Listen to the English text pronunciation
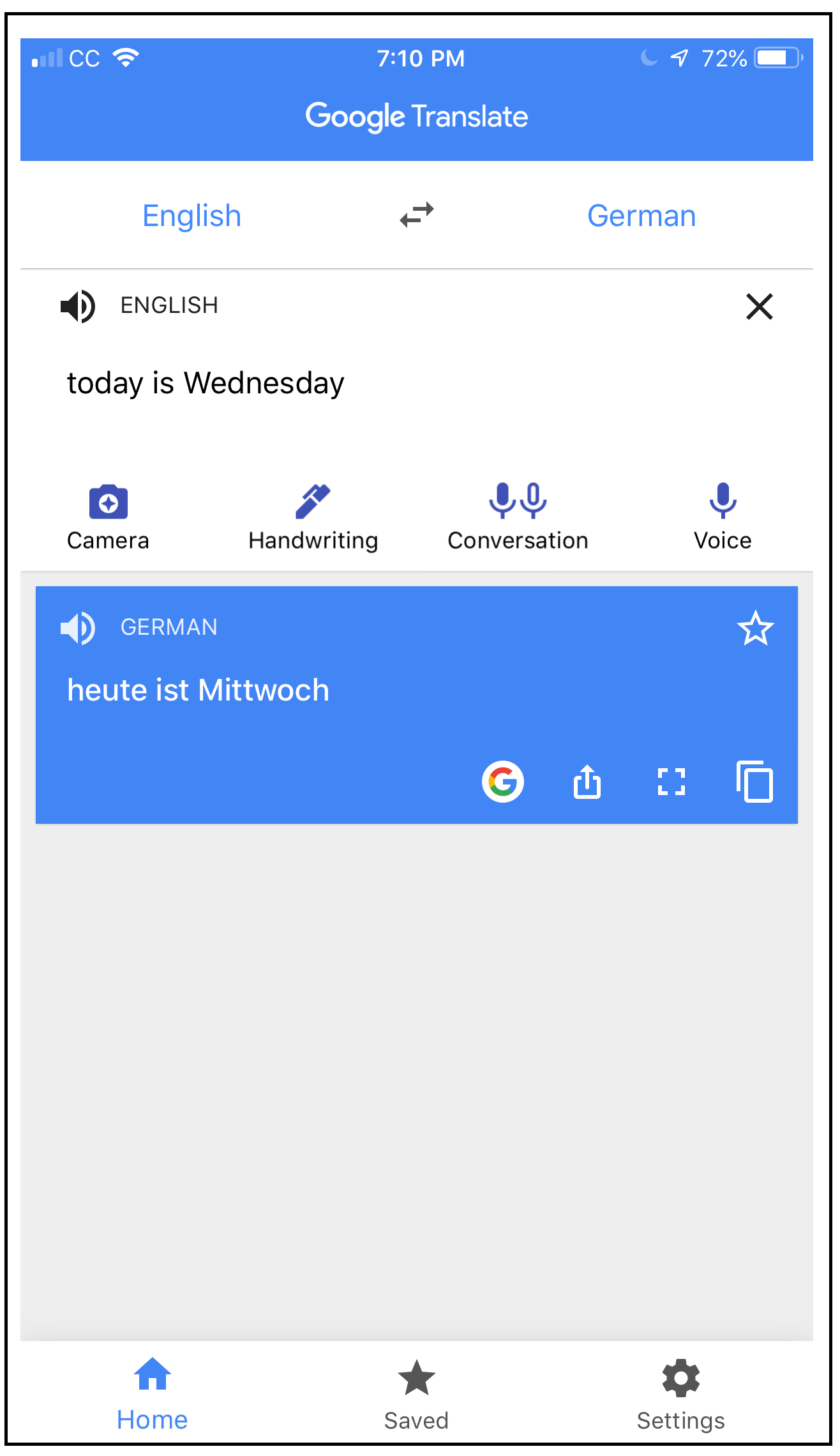840x1456 pixels. tap(78, 306)
